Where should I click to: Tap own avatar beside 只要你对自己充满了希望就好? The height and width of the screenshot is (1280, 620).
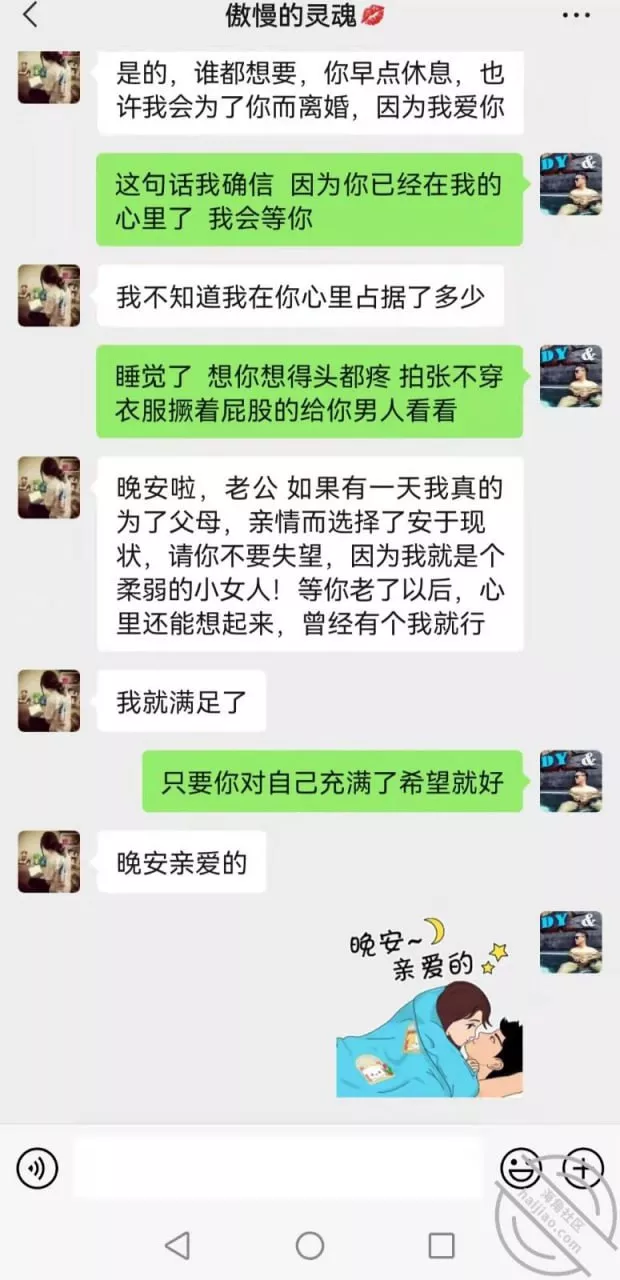[570, 781]
